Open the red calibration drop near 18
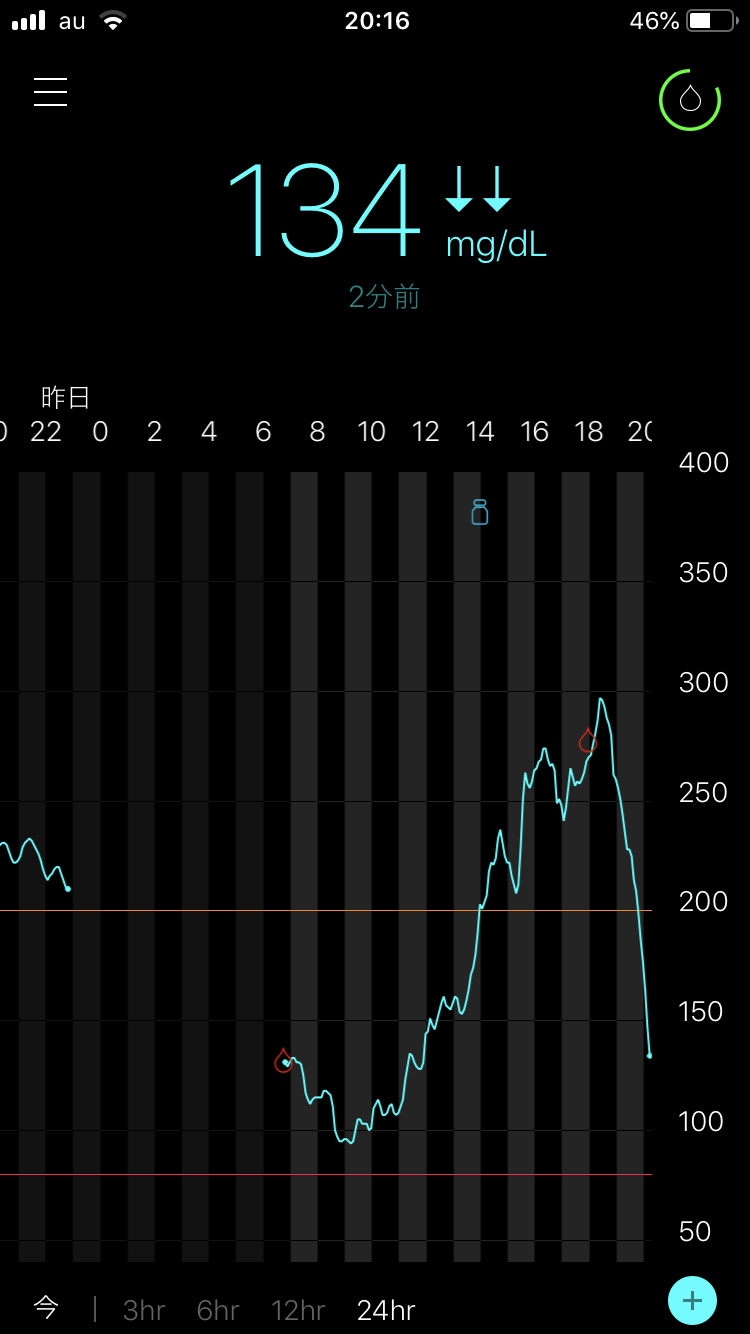Image resolution: width=750 pixels, height=1334 pixels. (588, 741)
